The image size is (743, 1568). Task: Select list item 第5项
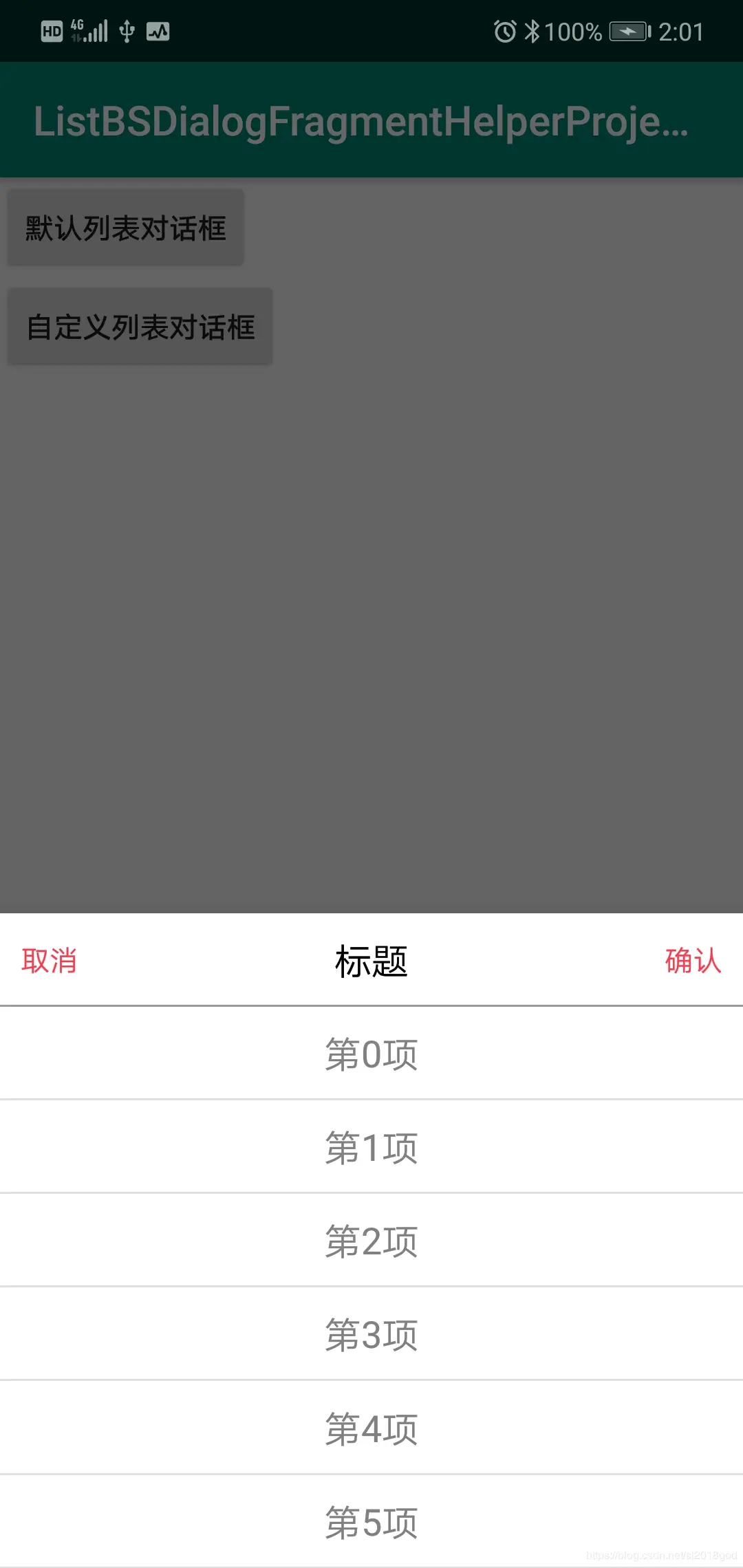click(371, 1521)
